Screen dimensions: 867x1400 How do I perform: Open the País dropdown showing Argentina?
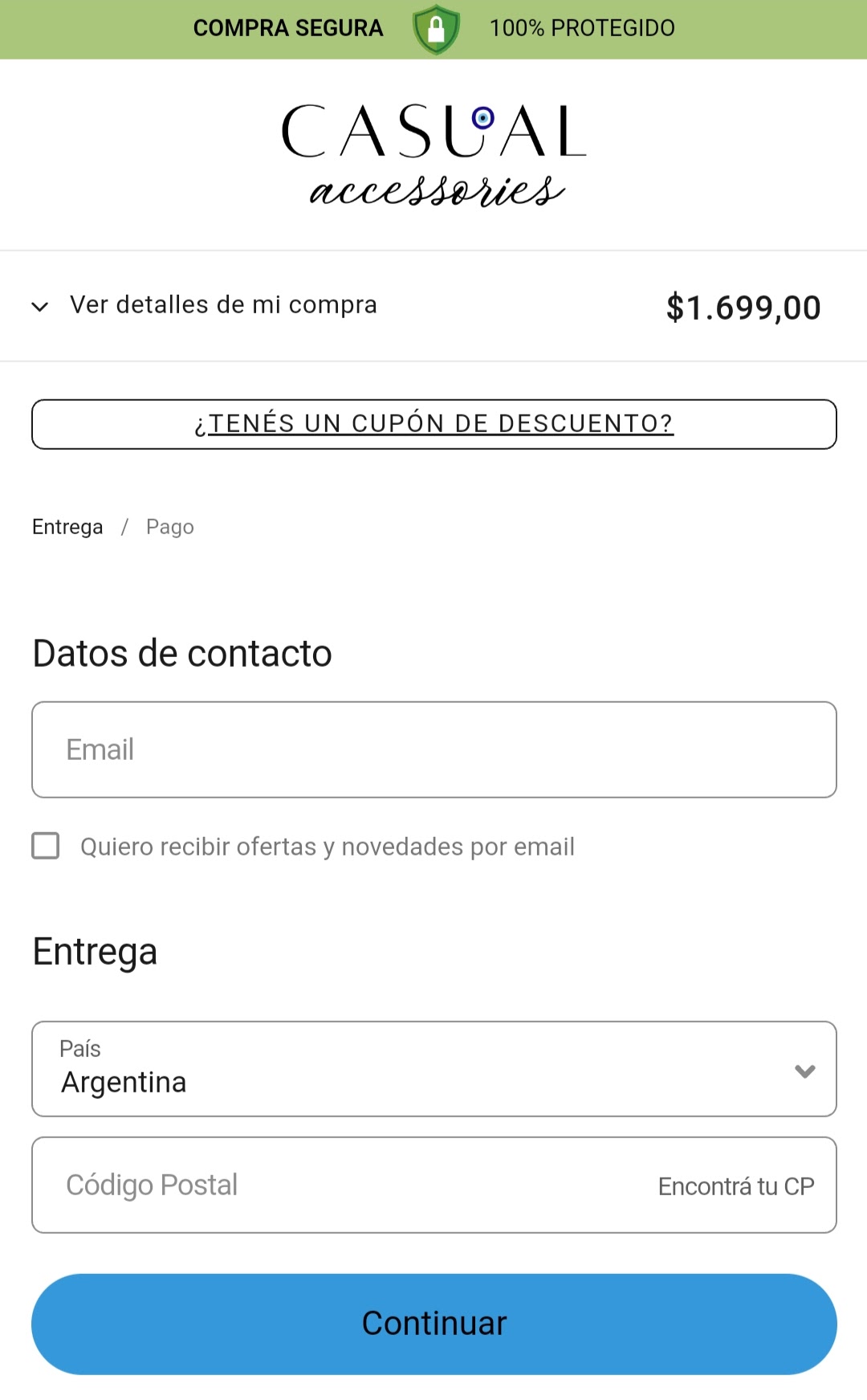coord(433,1069)
